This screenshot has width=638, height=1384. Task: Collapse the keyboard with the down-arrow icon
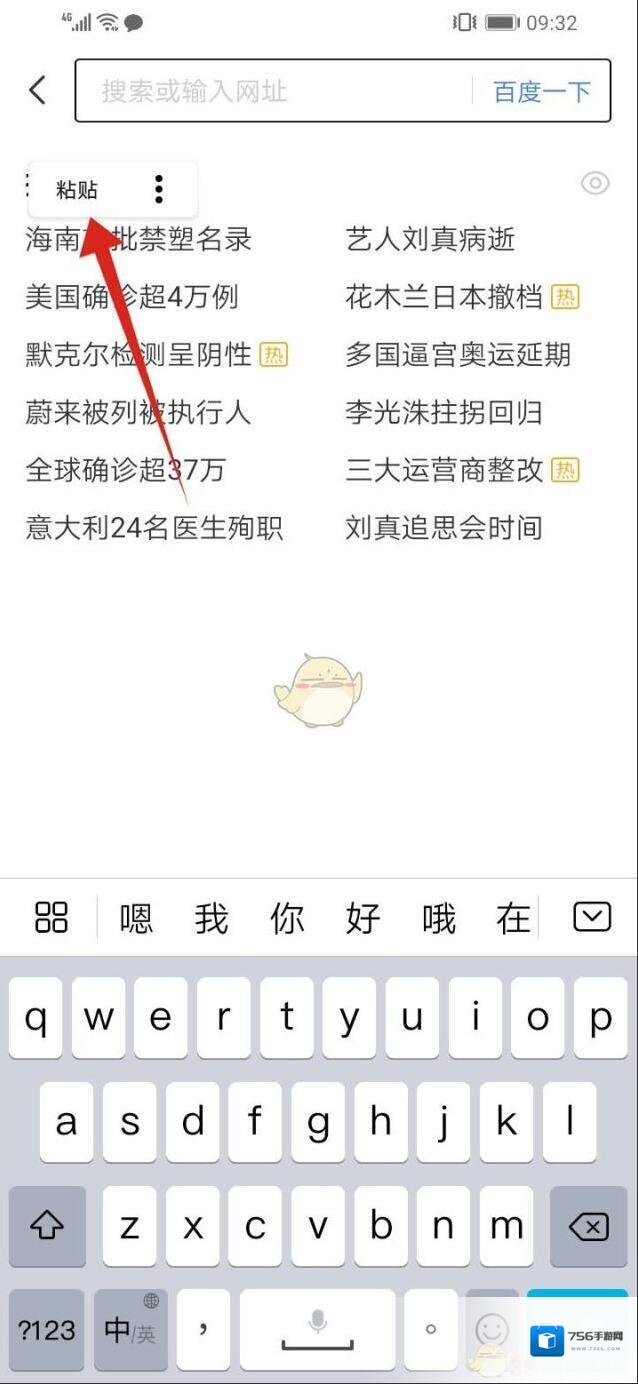click(592, 916)
